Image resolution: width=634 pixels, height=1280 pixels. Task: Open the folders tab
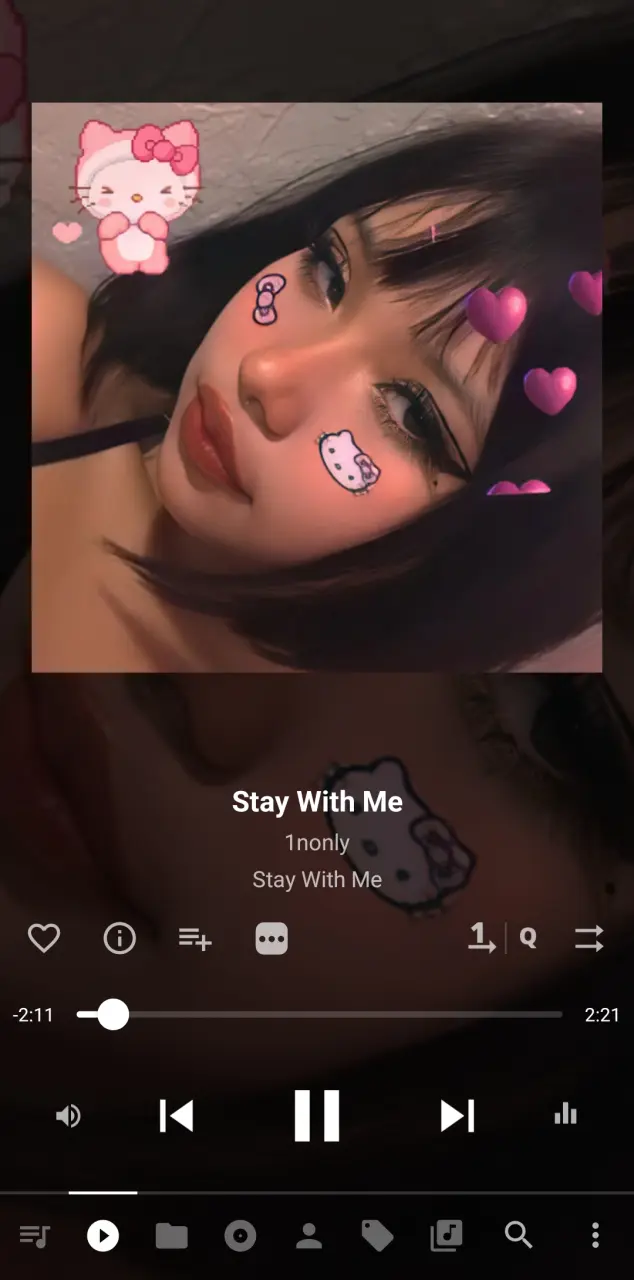(171, 1236)
